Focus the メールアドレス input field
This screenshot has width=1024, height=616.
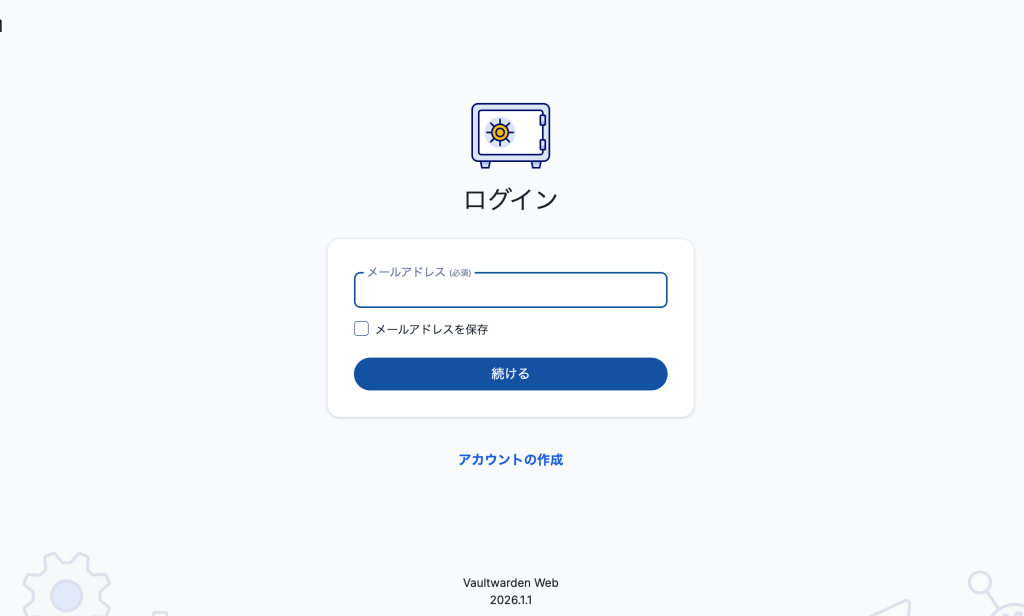tap(510, 292)
